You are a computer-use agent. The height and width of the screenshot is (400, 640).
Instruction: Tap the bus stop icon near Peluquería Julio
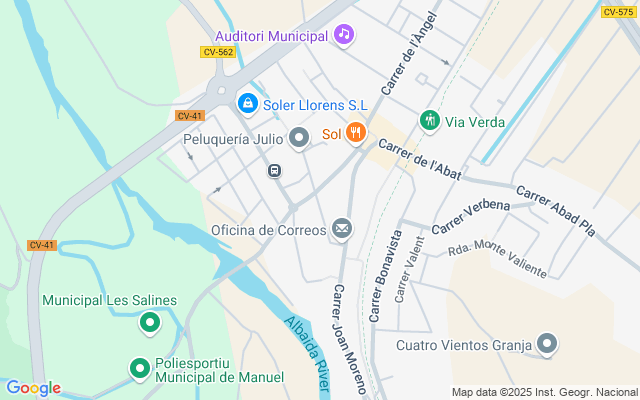click(273, 171)
